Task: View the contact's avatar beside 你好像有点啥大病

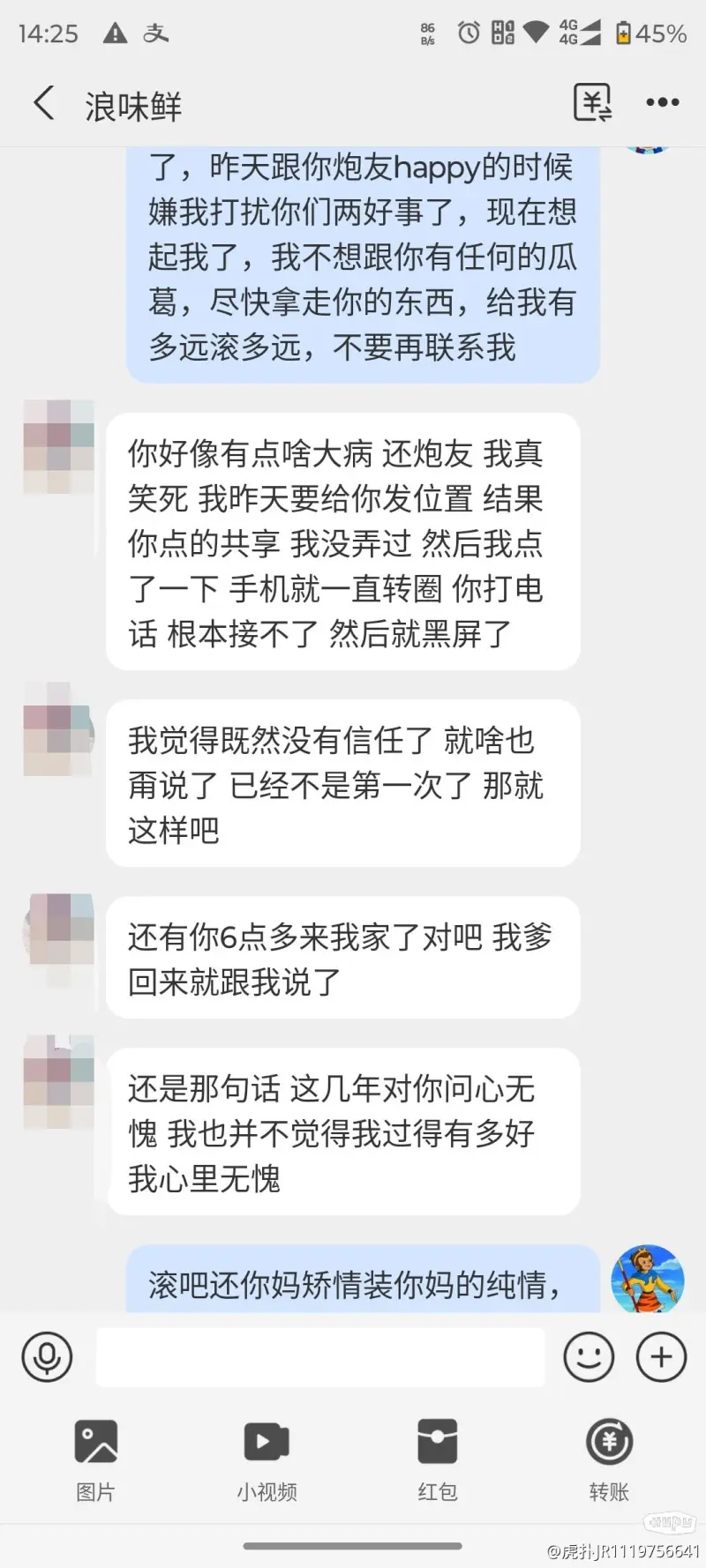Action: [x=59, y=446]
